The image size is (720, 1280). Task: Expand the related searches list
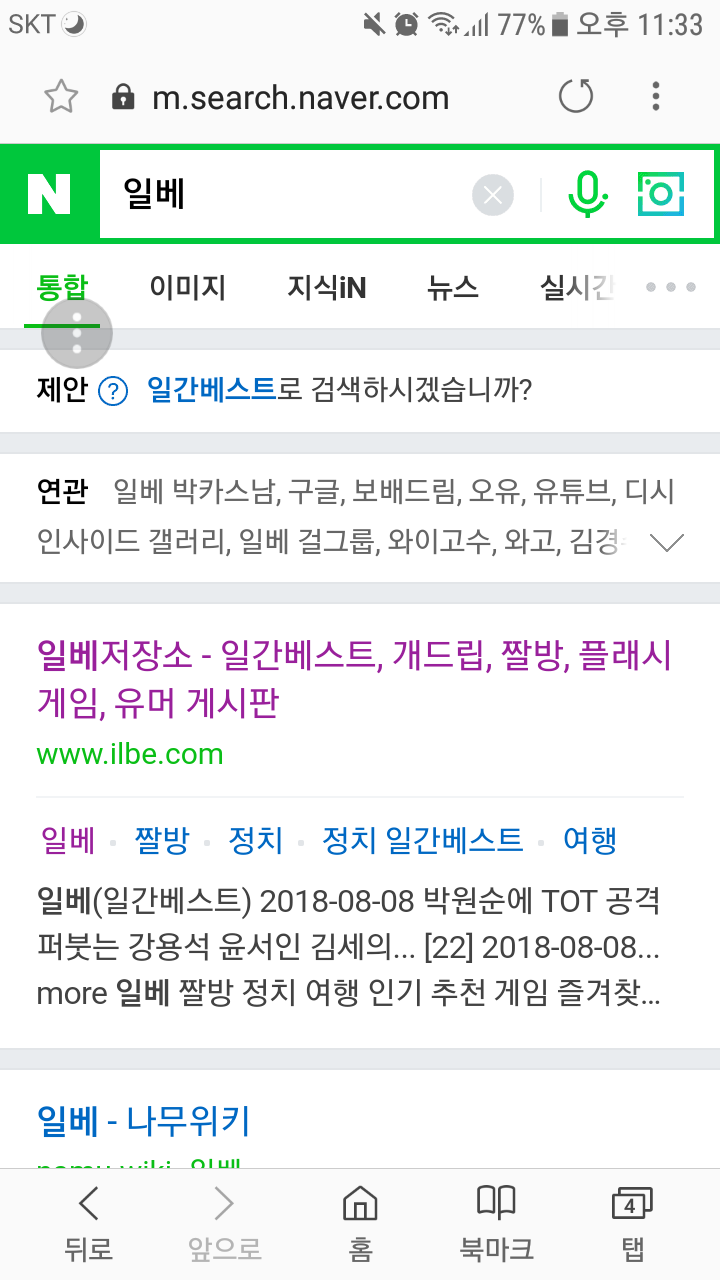tap(666, 543)
